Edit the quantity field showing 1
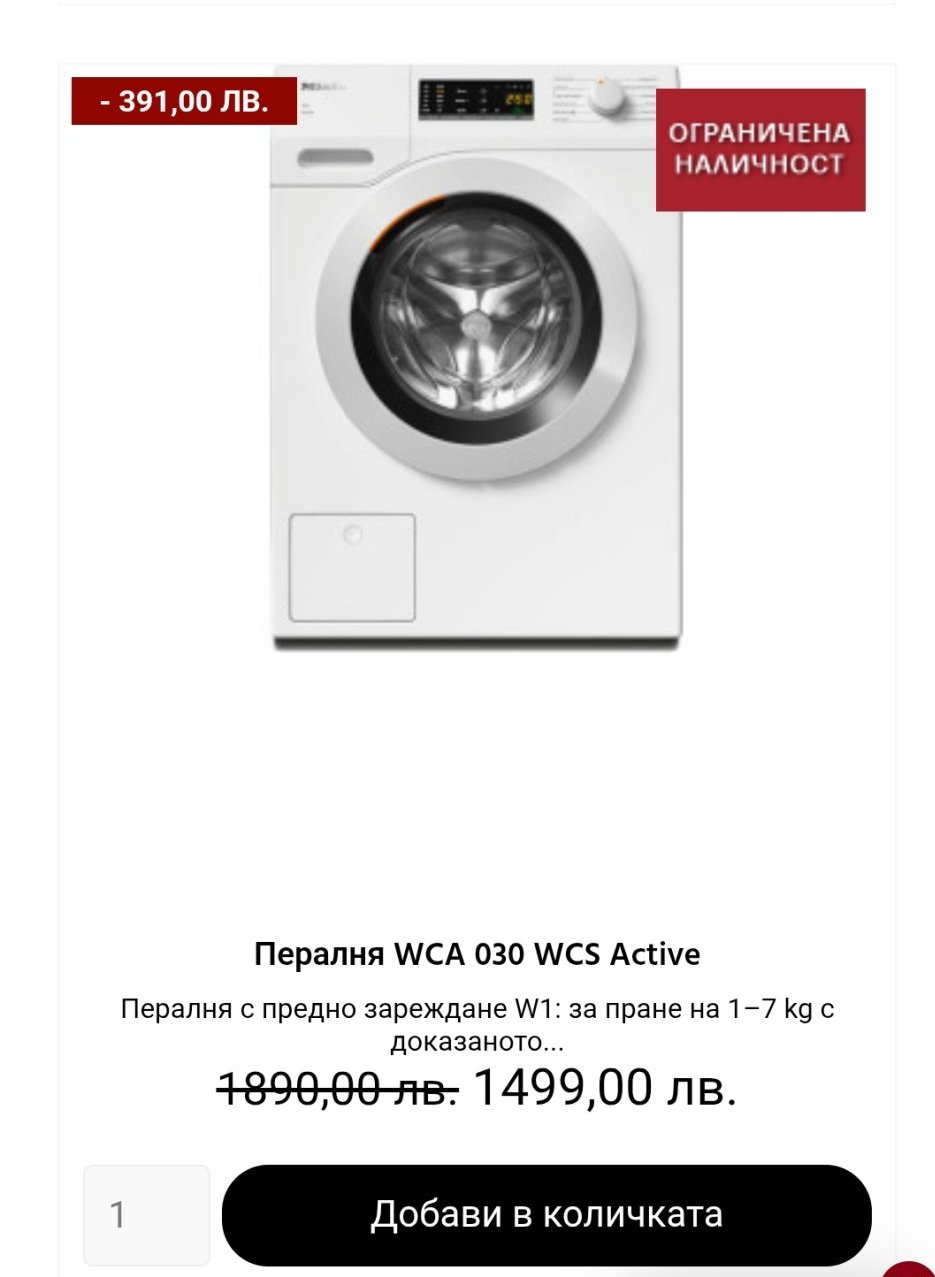 (147, 1215)
